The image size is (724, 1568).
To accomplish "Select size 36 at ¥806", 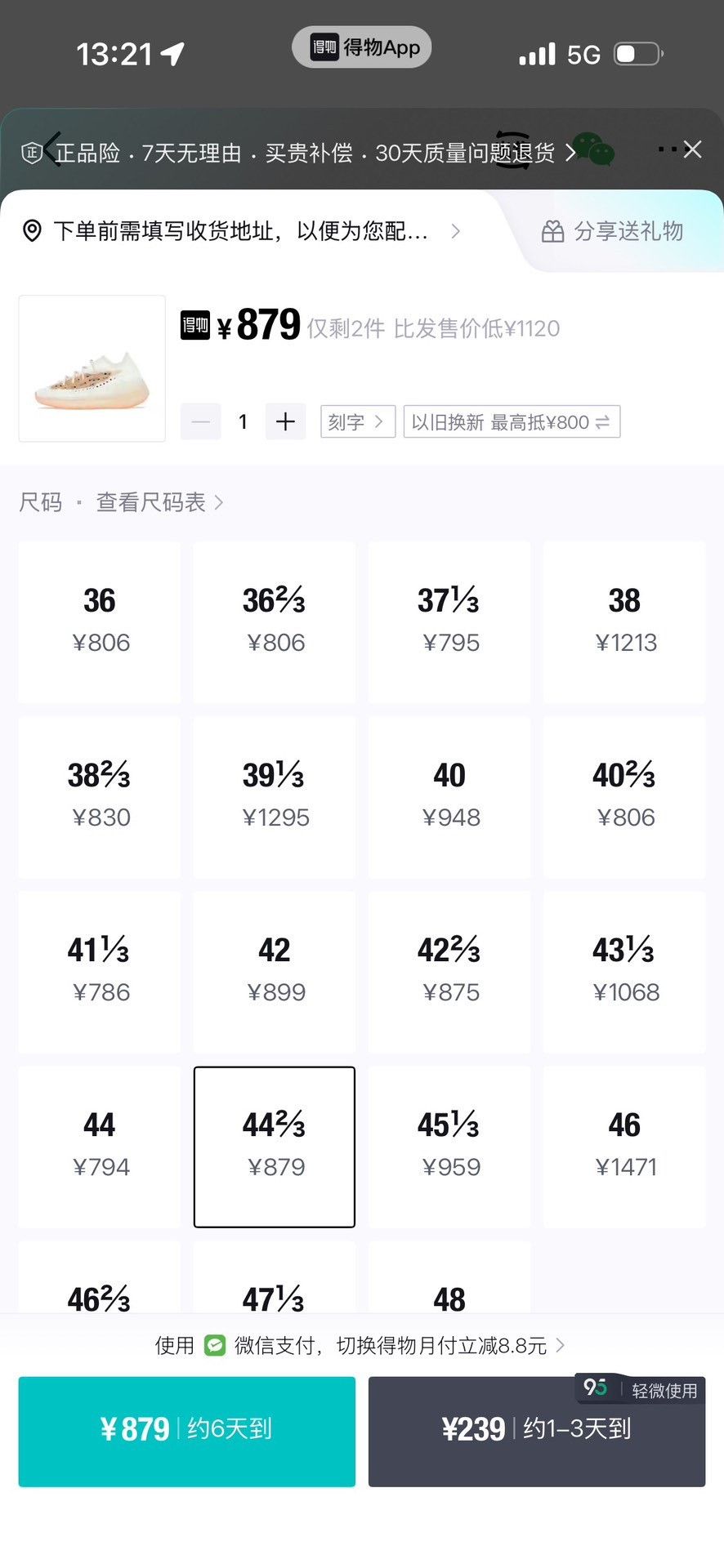I will 100,621.
